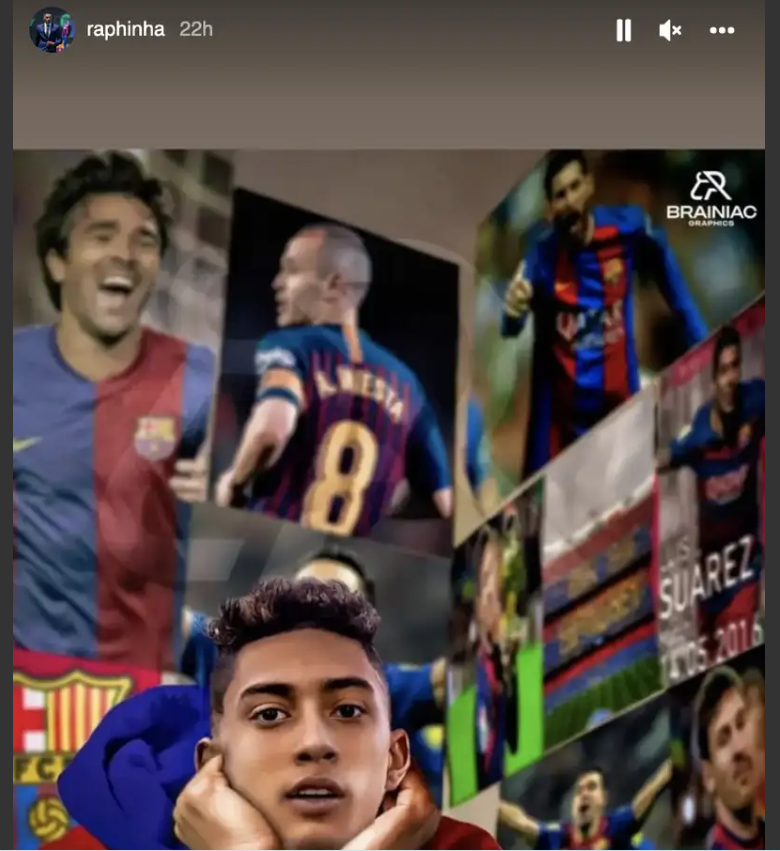The image size is (780, 851).
Task: Open raphinha's profile picture
Action: click(52, 30)
